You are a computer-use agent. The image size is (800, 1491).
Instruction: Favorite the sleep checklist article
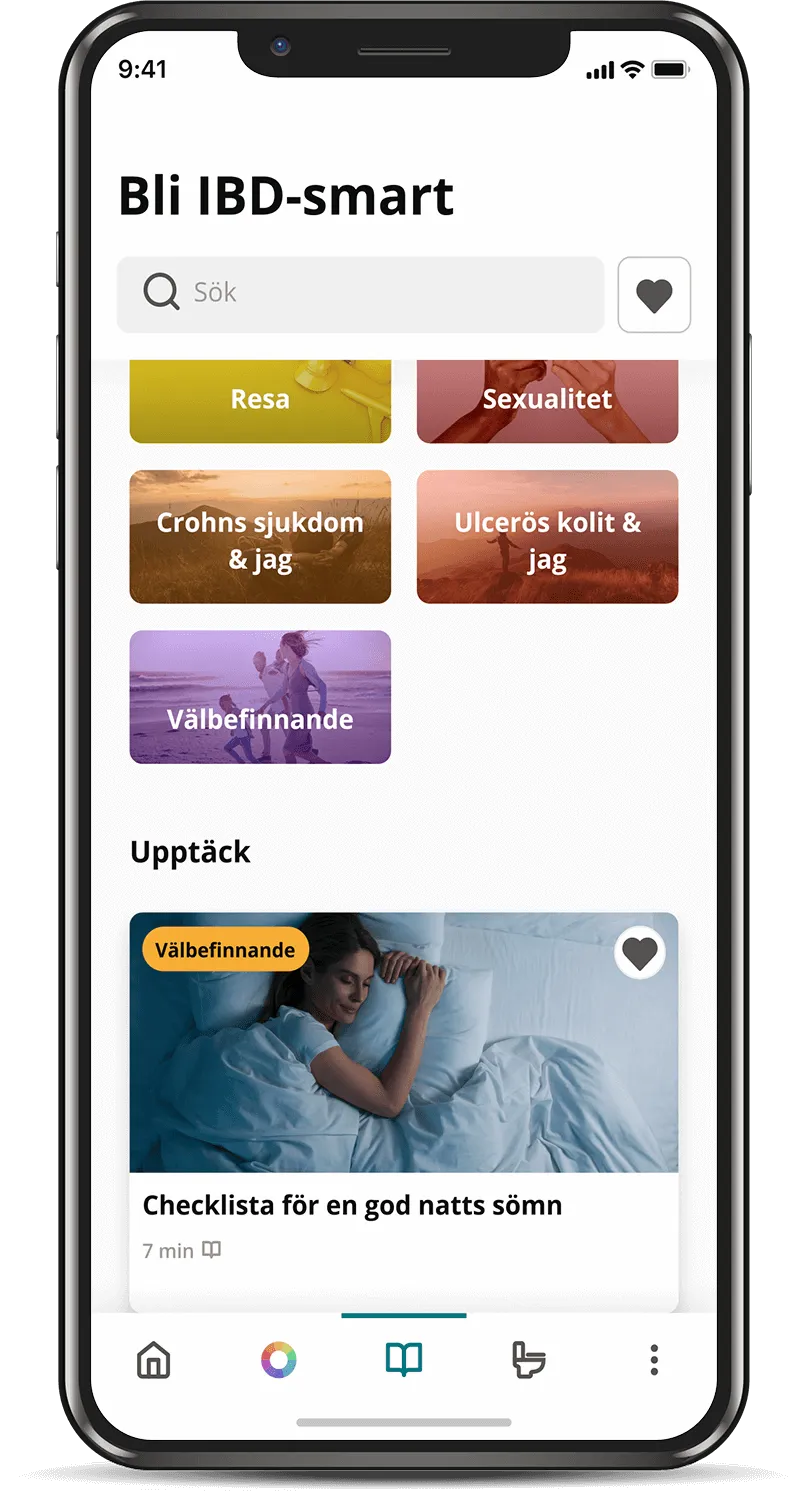pyautogui.click(x=639, y=953)
